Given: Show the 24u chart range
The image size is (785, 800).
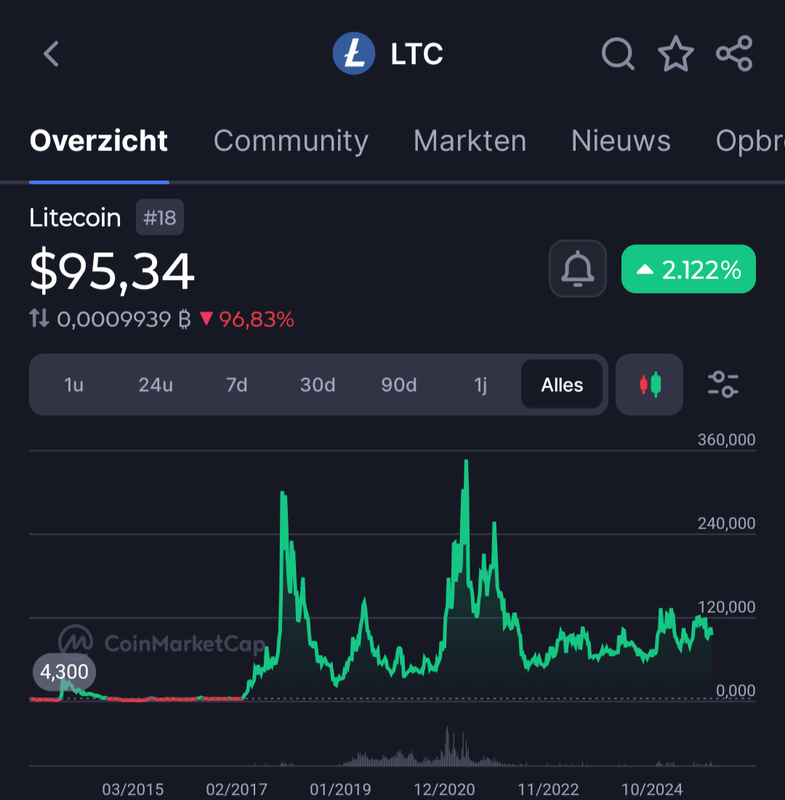Looking at the screenshot, I should pos(155,385).
